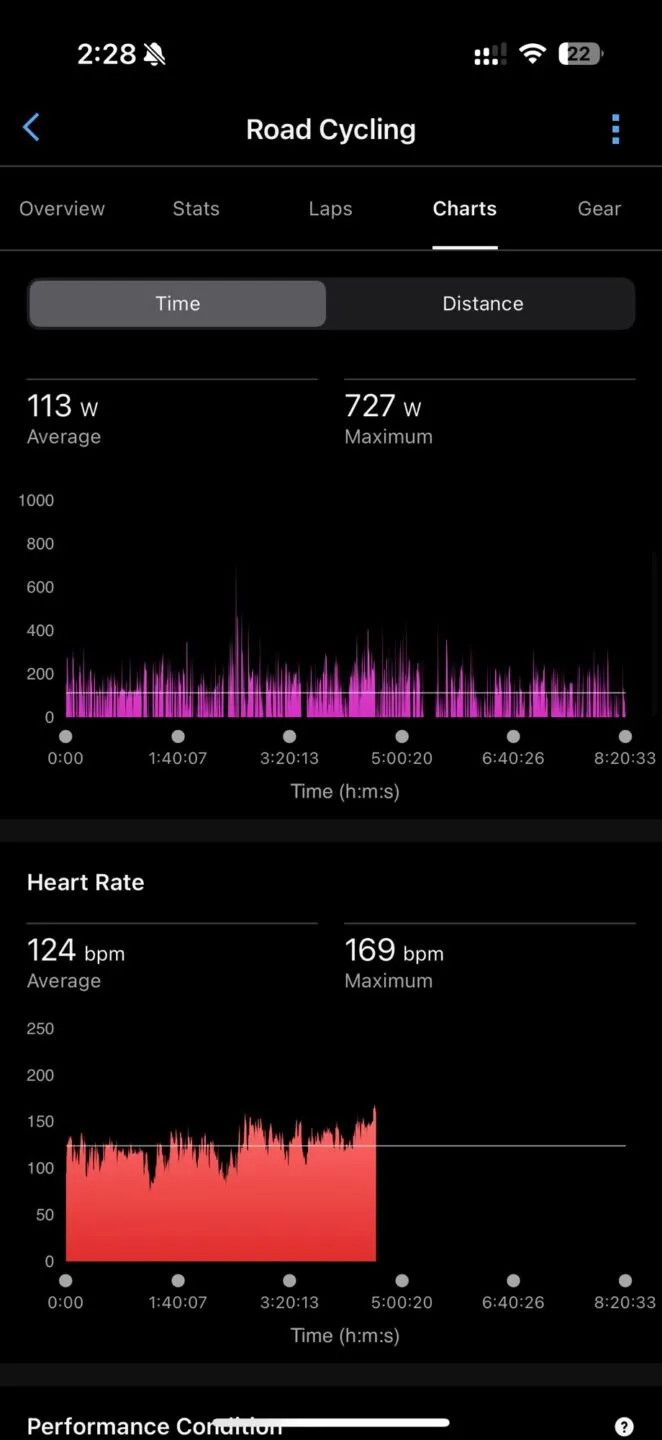
Task: Show charts by Time
Action: tap(178, 304)
